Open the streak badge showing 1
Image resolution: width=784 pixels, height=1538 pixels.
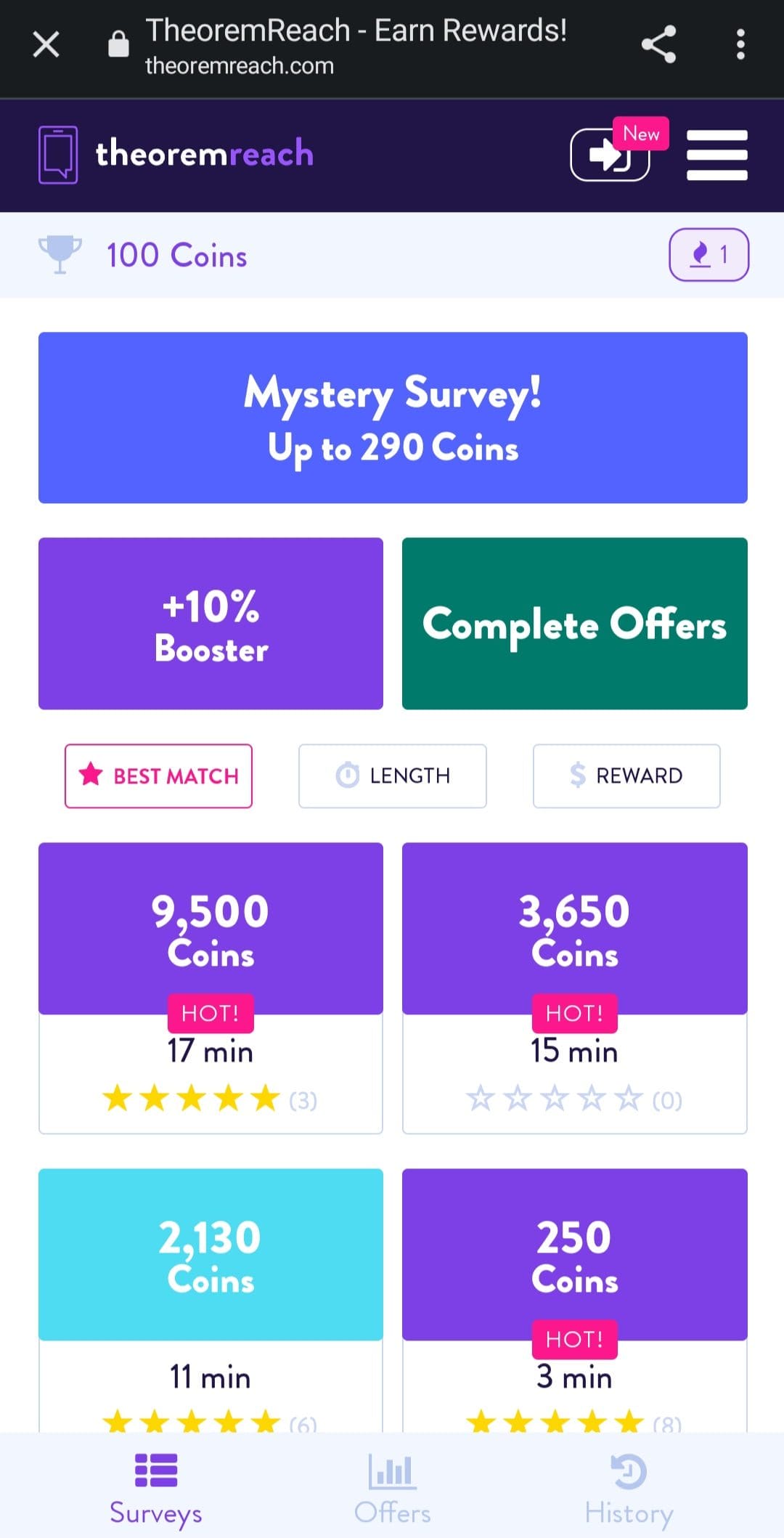click(x=709, y=255)
